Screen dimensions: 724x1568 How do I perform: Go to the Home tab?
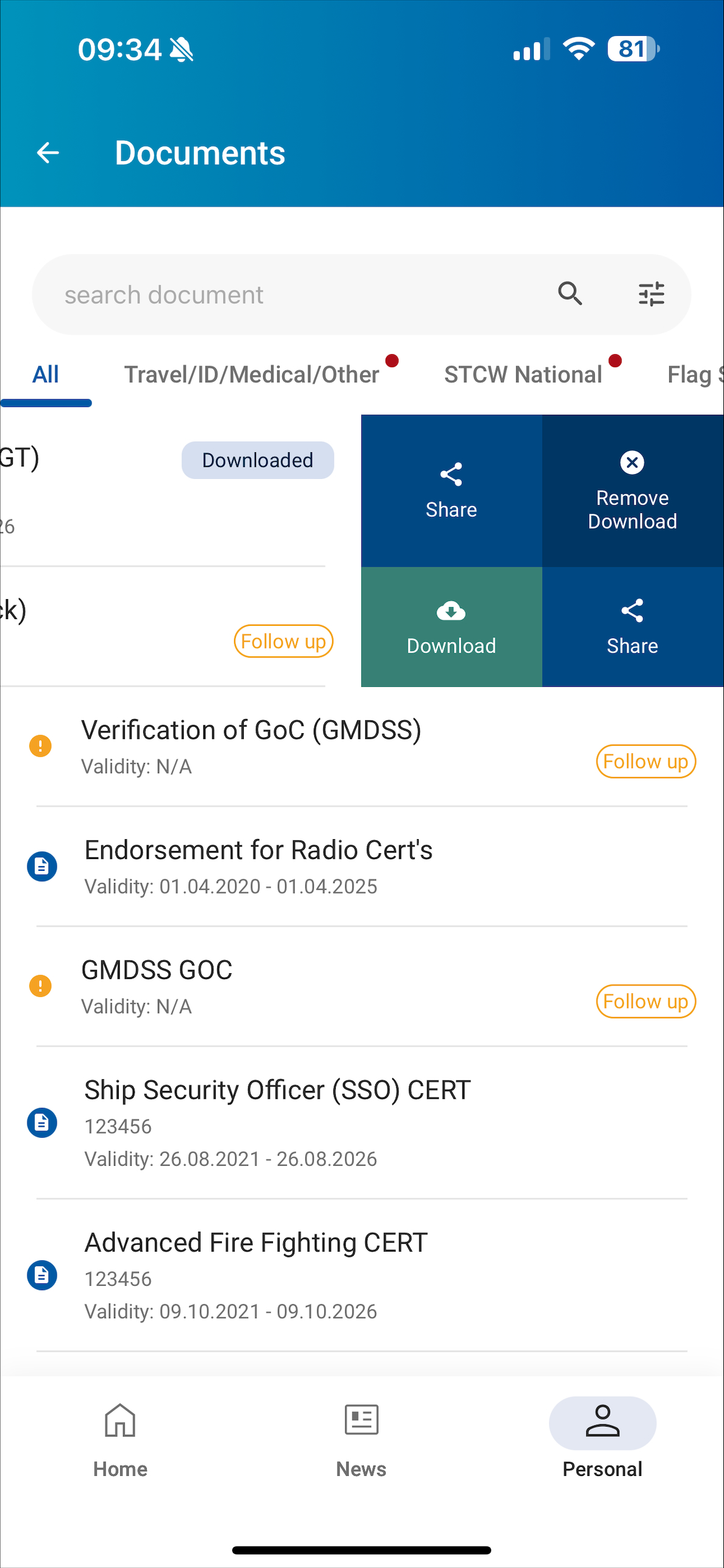coord(120,1439)
